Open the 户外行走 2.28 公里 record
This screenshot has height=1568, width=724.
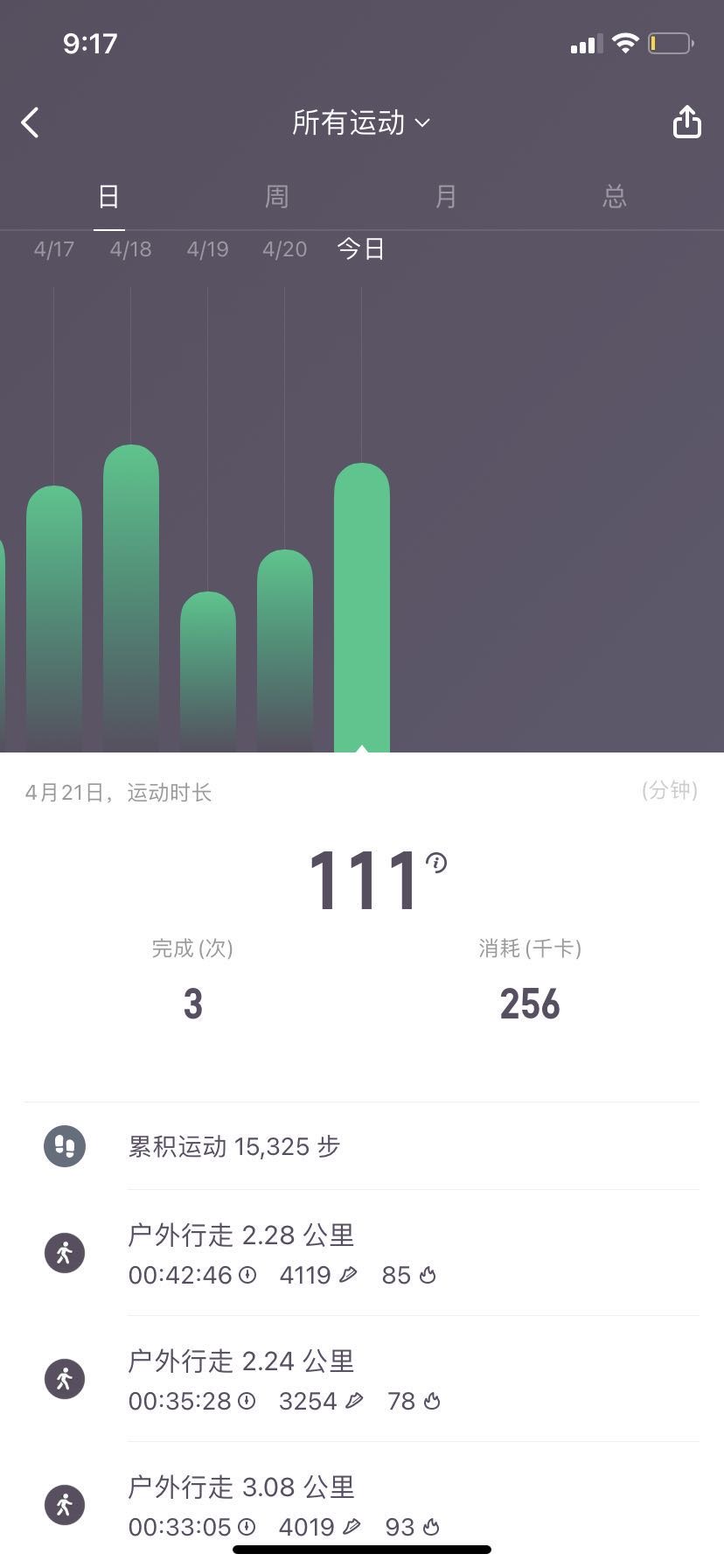coord(362,1254)
